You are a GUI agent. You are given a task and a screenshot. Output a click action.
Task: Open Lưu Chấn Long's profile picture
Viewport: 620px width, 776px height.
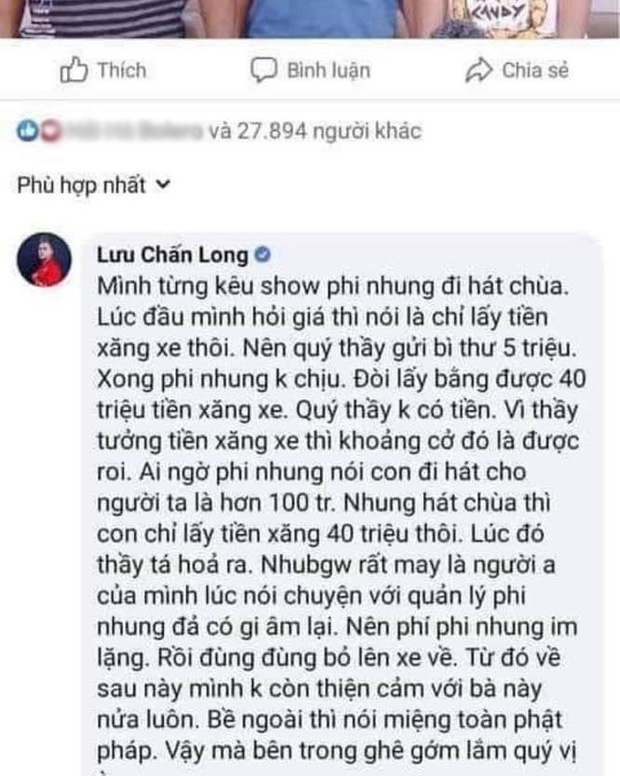[x=44, y=261]
